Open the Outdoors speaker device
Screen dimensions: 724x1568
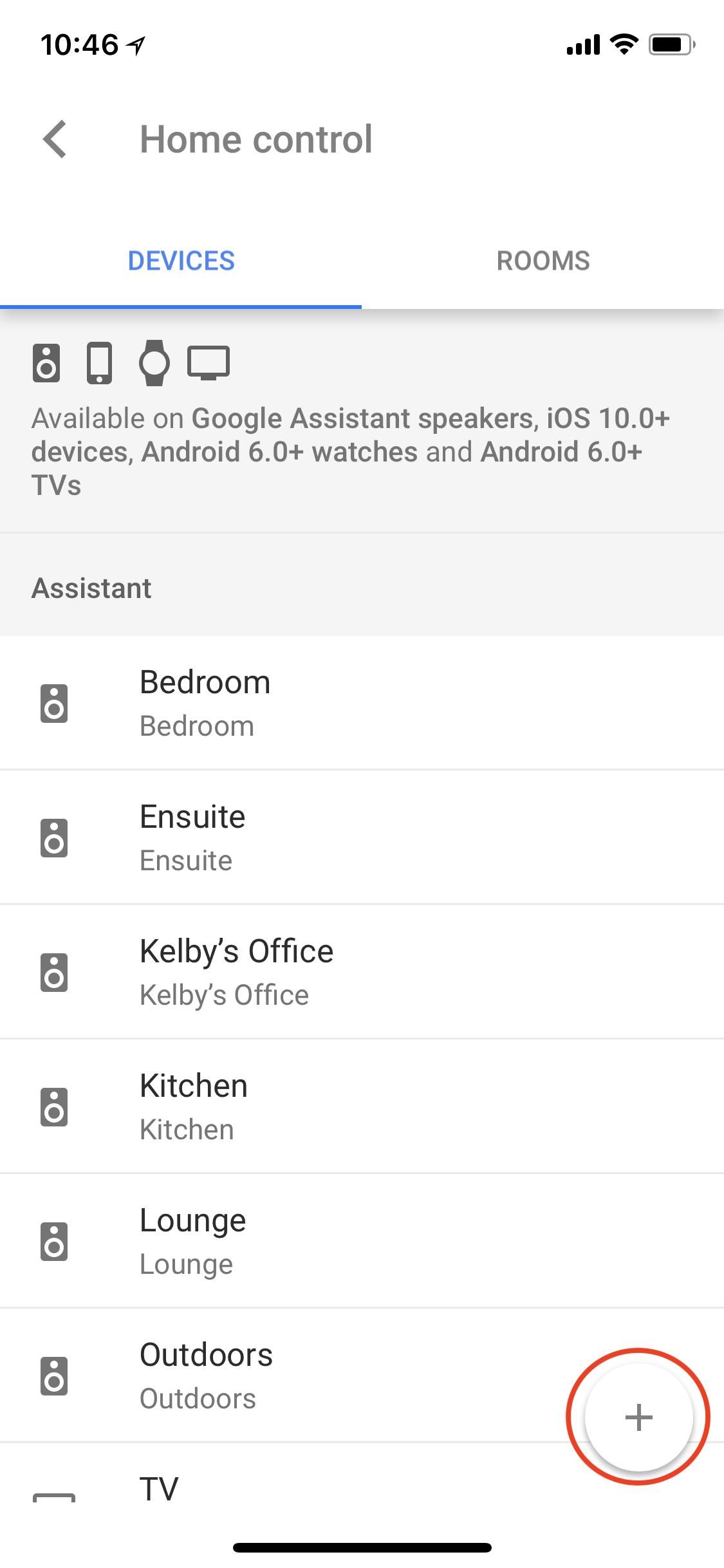(290, 1376)
